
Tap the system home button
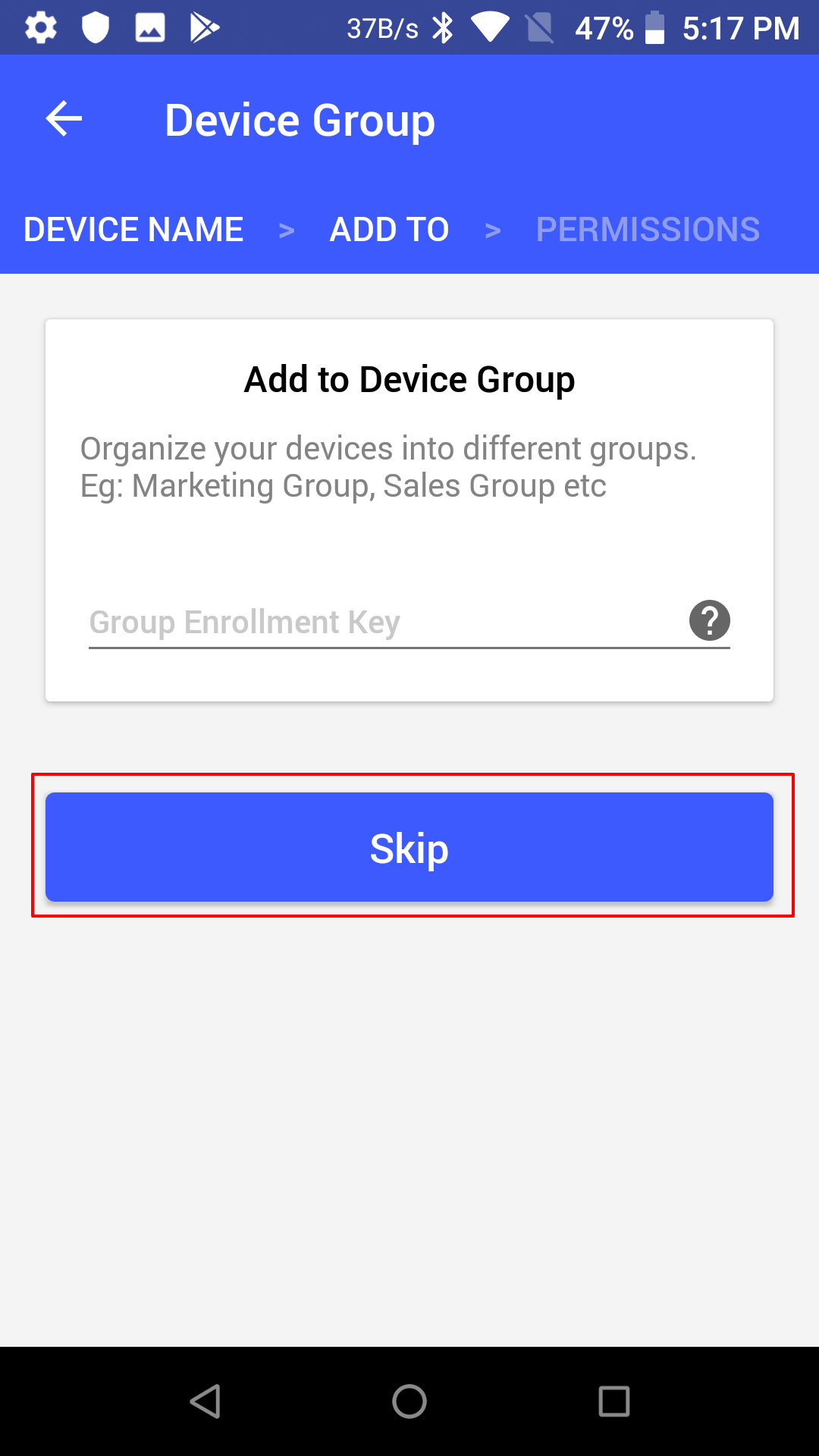[409, 1401]
